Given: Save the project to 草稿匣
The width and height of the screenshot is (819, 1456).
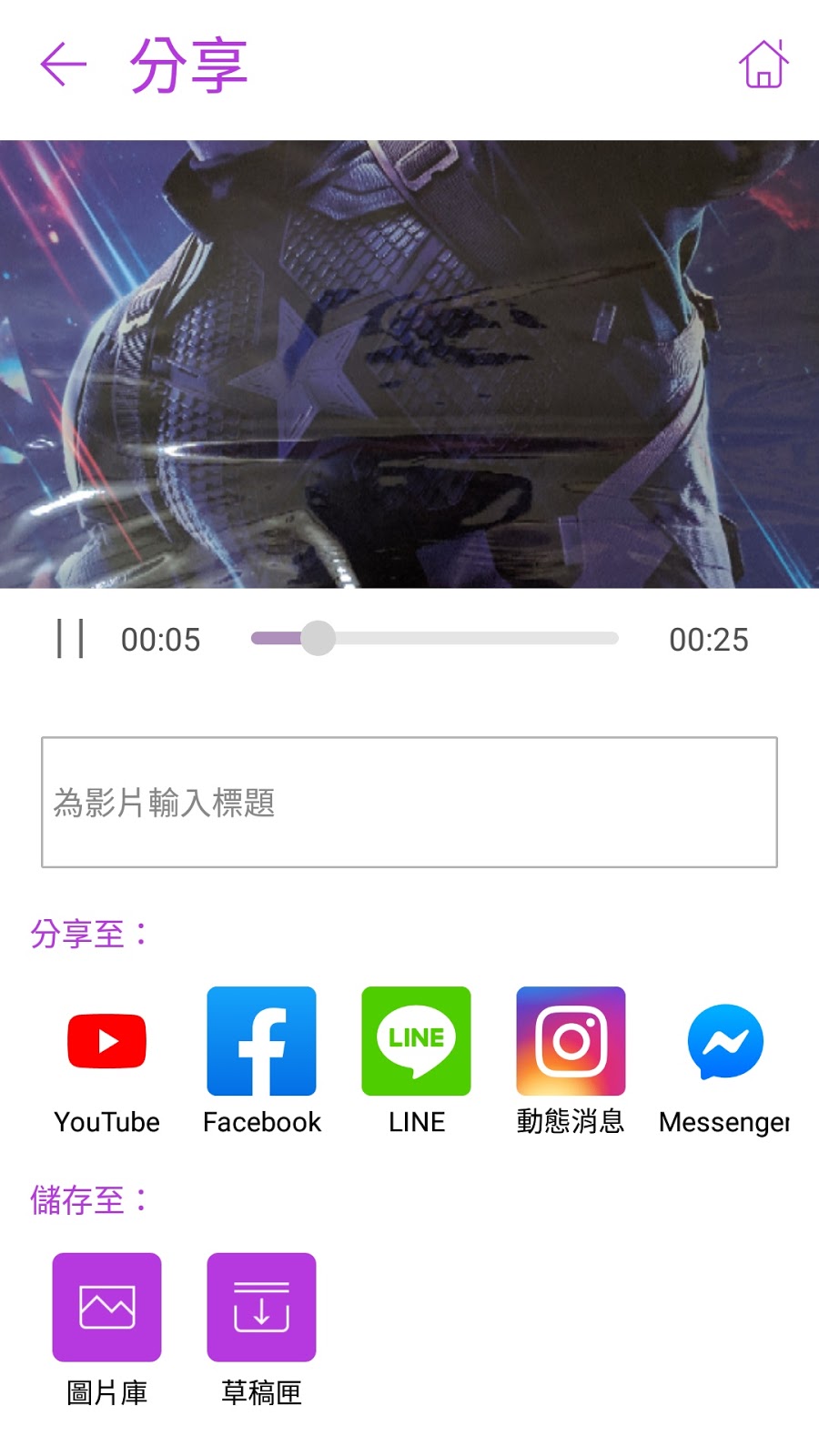Looking at the screenshot, I should [261, 1308].
